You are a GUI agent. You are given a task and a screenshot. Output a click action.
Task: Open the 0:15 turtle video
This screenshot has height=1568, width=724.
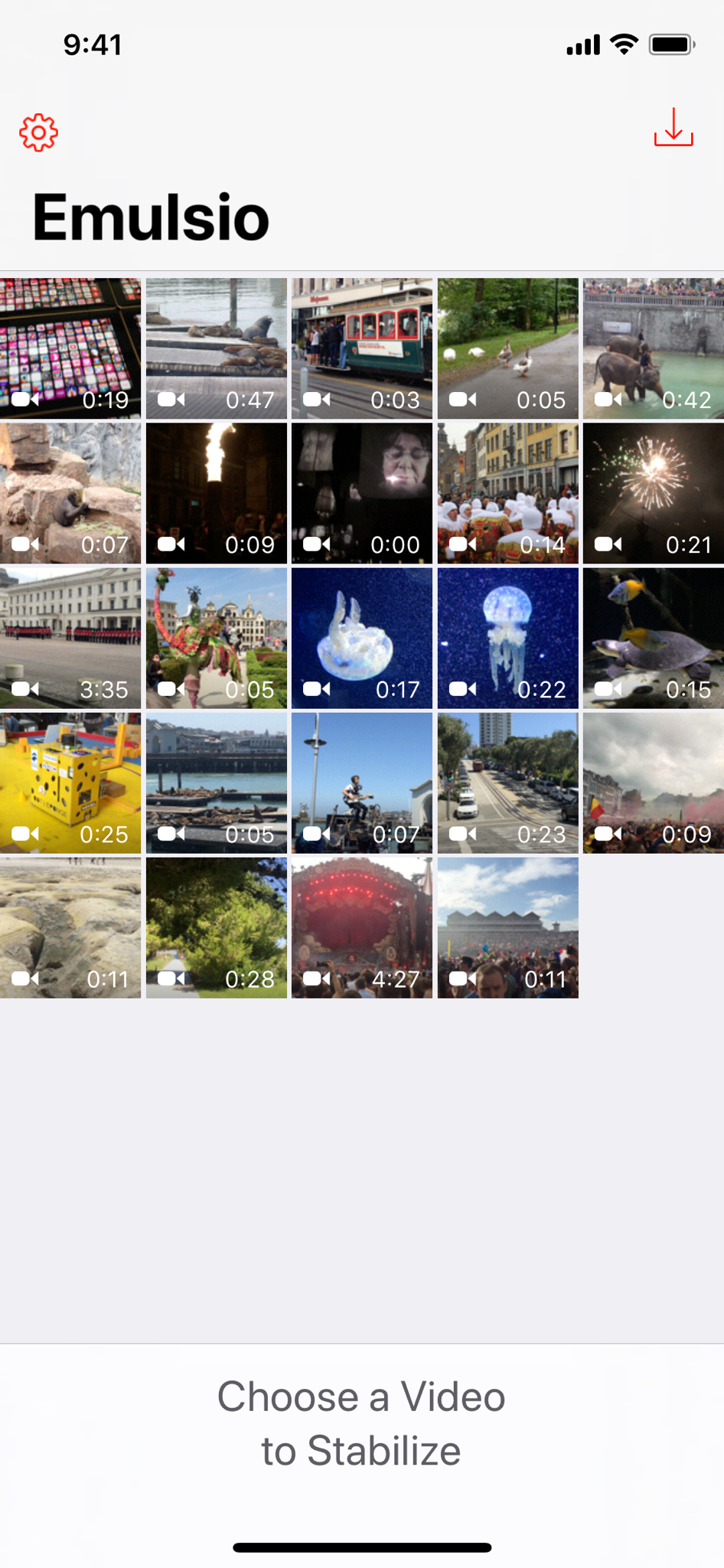click(x=654, y=638)
